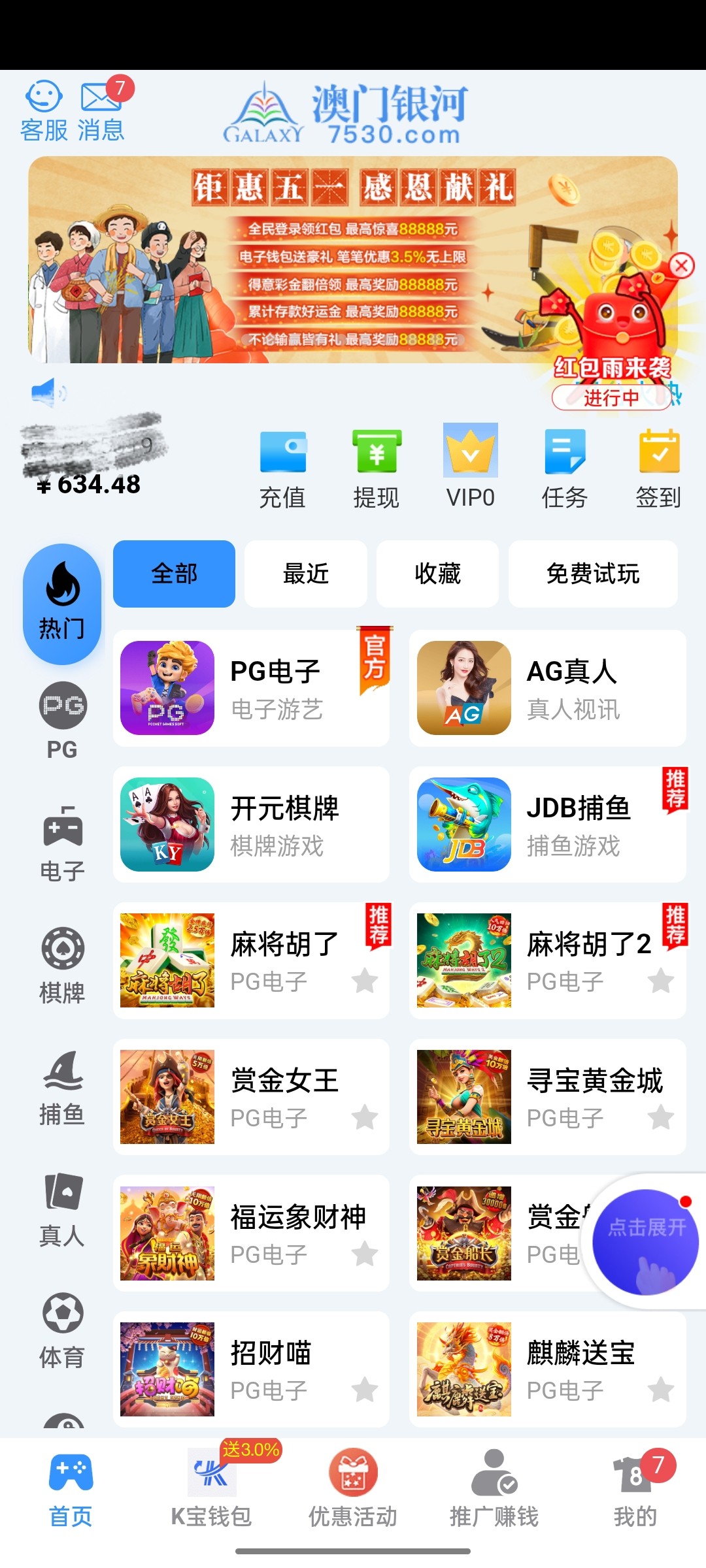Select the 免费试玩 tab
The width and height of the screenshot is (706, 1568).
592,574
